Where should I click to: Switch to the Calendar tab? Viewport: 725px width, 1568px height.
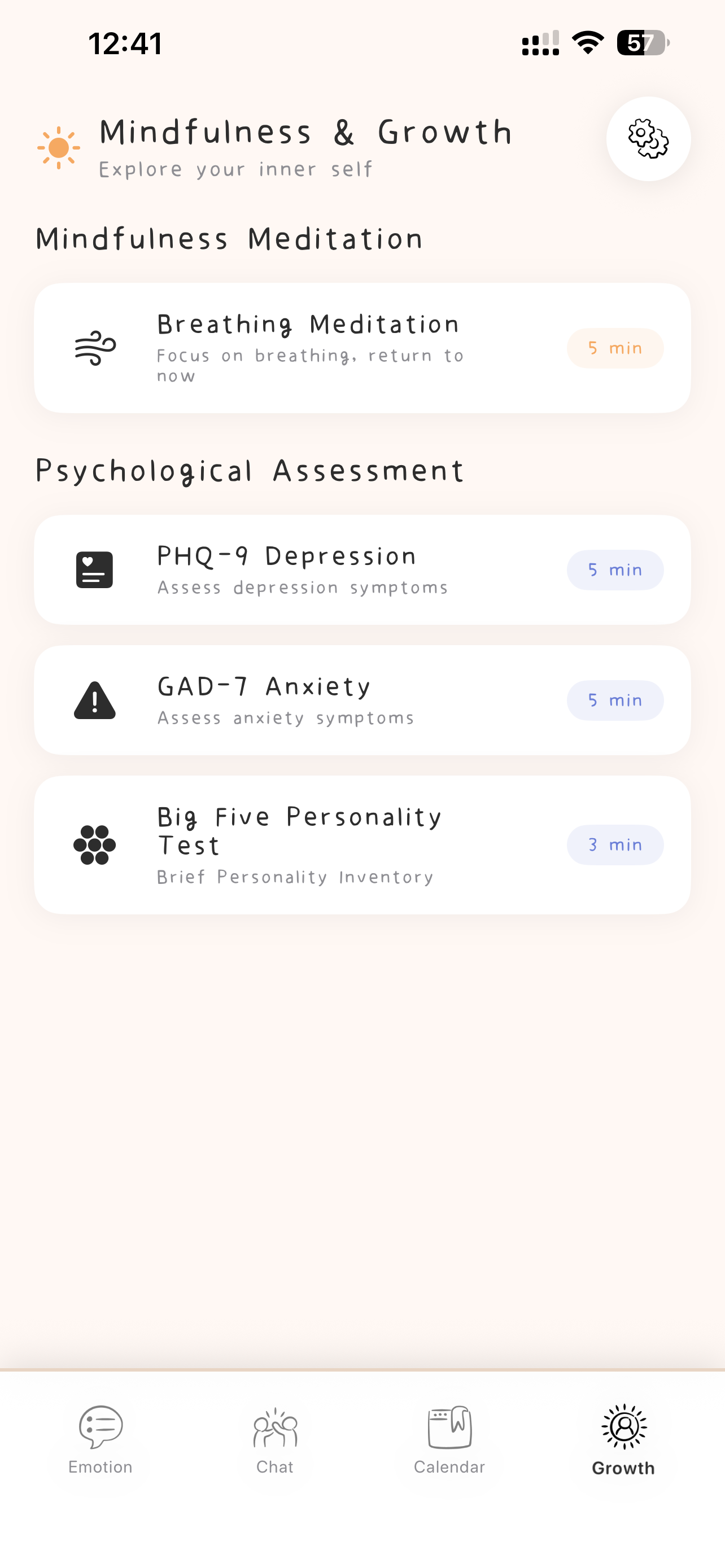[x=449, y=1443]
